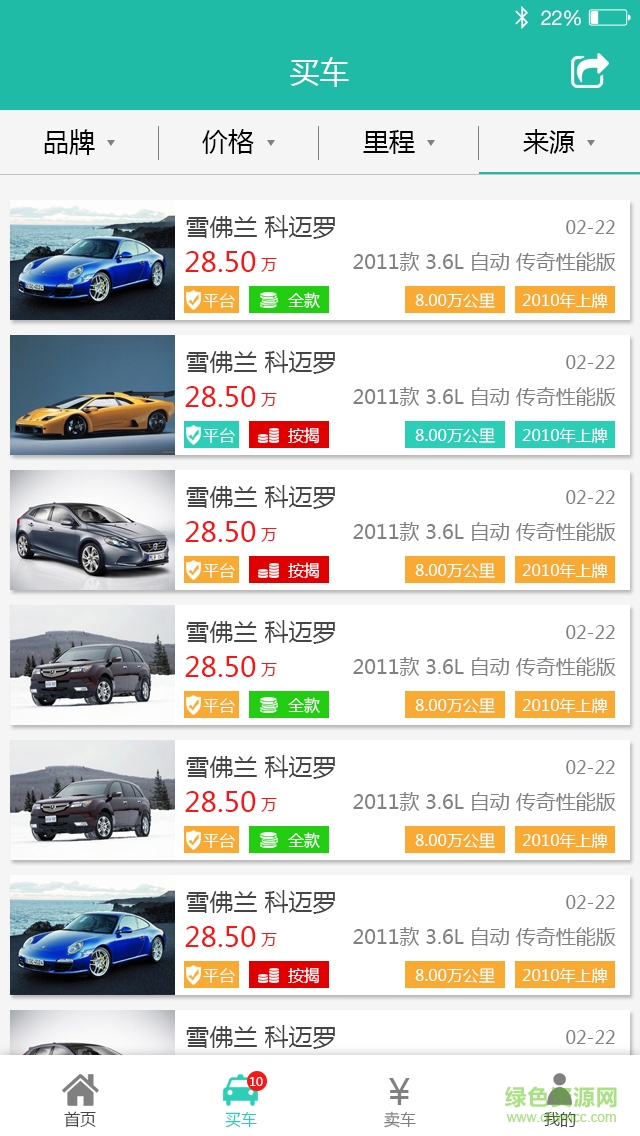This screenshot has width=640, height=1136.
Task: Switch to the 卖车 sell car tab
Action: (x=400, y=1099)
